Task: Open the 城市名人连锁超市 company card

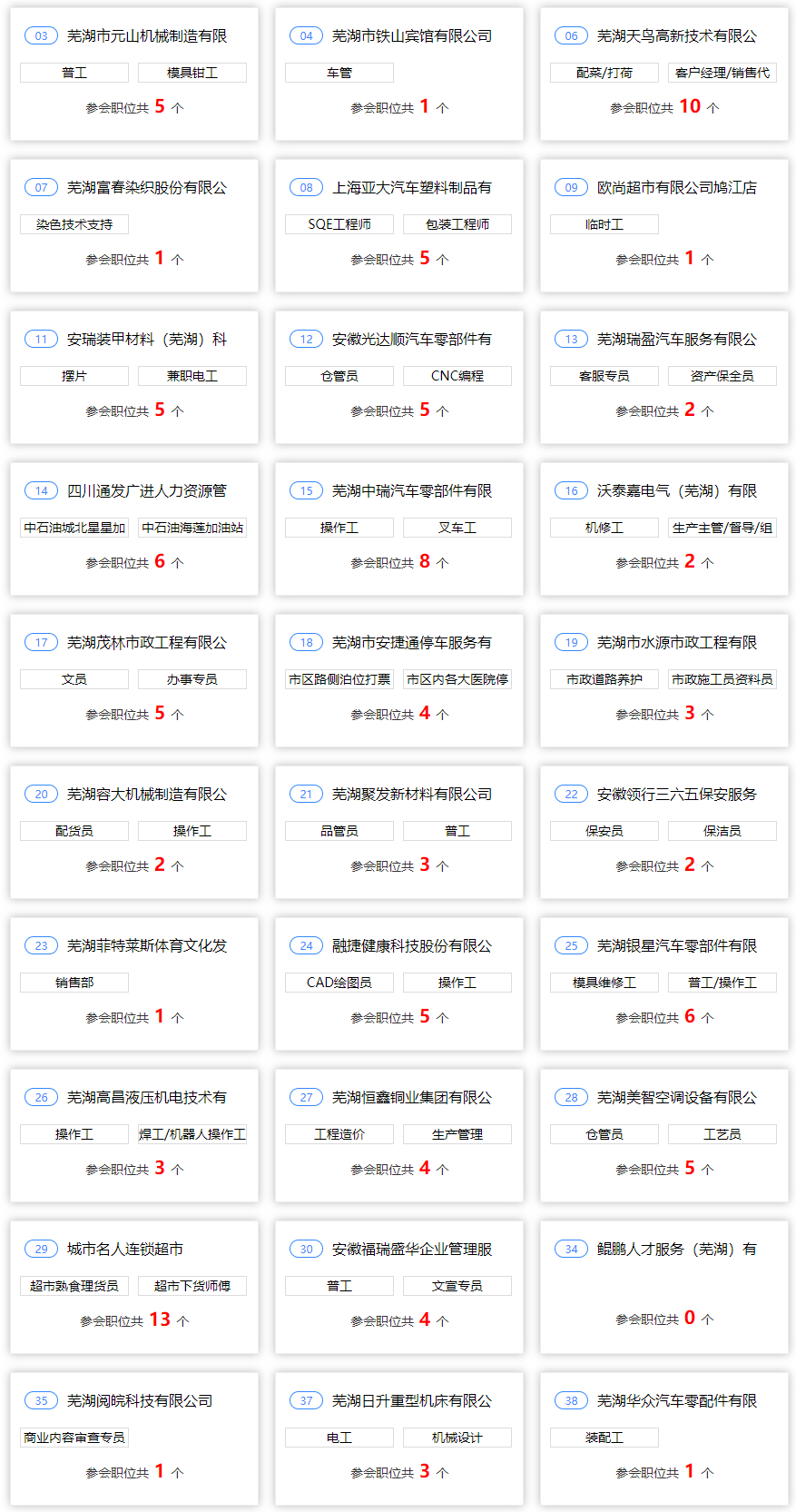Action: coord(134,1288)
